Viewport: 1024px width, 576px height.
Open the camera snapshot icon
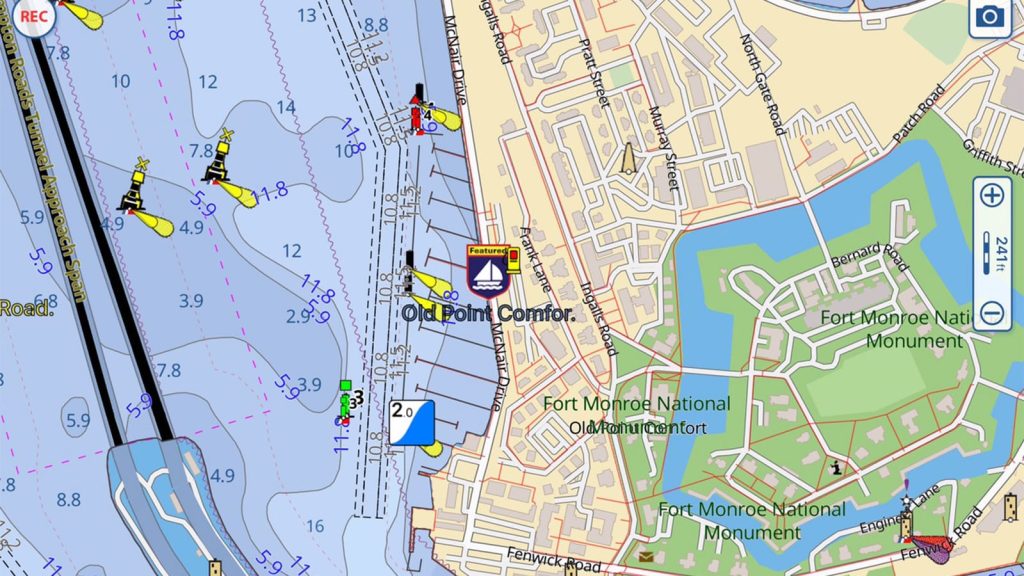click(x=989, y=17)
